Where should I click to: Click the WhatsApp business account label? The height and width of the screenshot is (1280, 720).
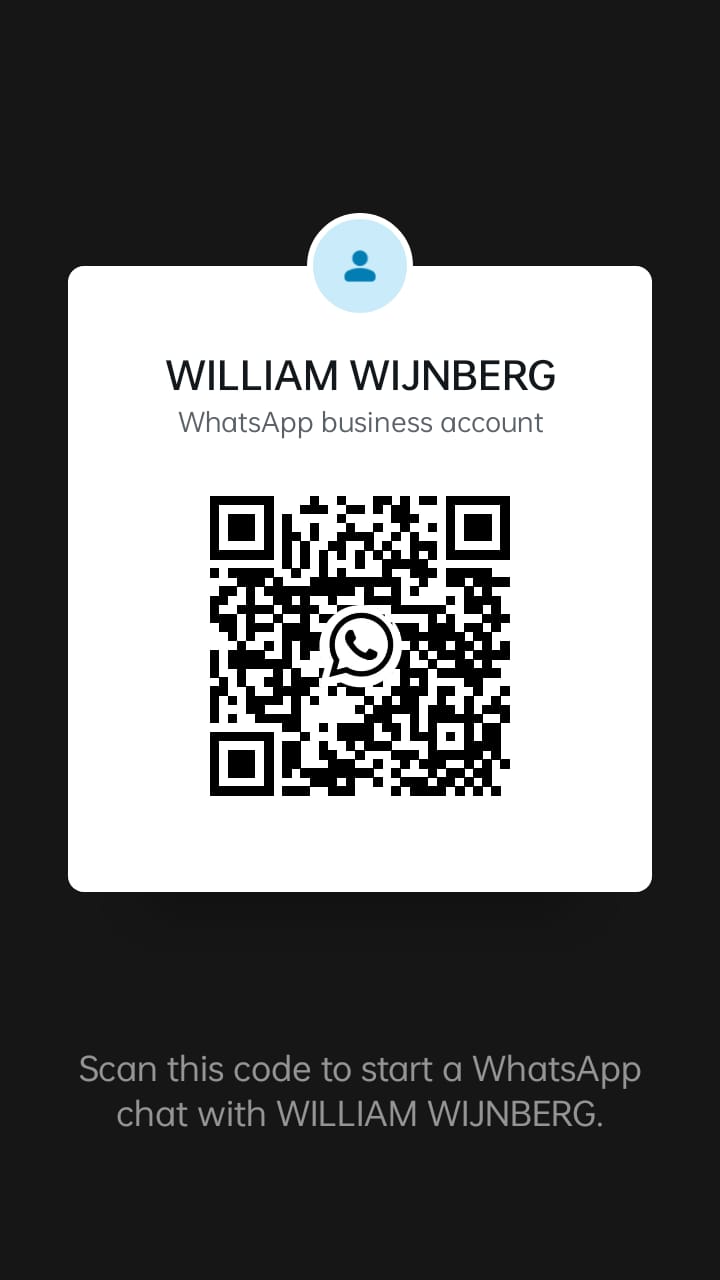[x=360, y=423]
